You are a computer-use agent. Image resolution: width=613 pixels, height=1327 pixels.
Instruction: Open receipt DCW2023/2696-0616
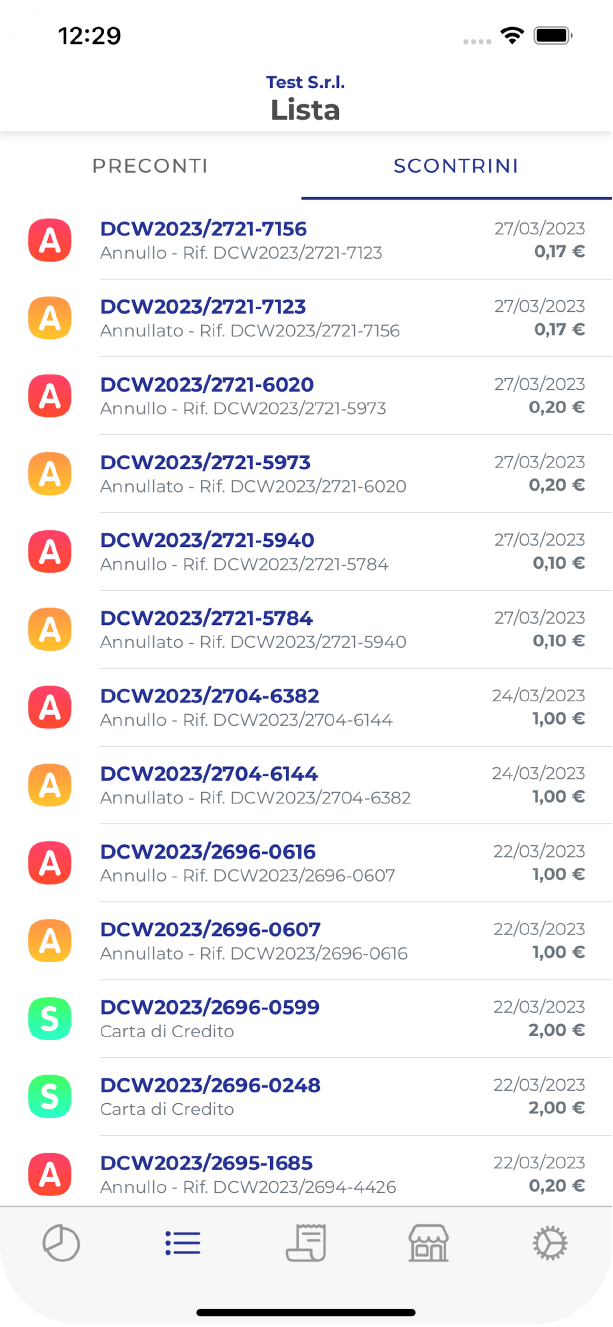click(x=306, y=864)
